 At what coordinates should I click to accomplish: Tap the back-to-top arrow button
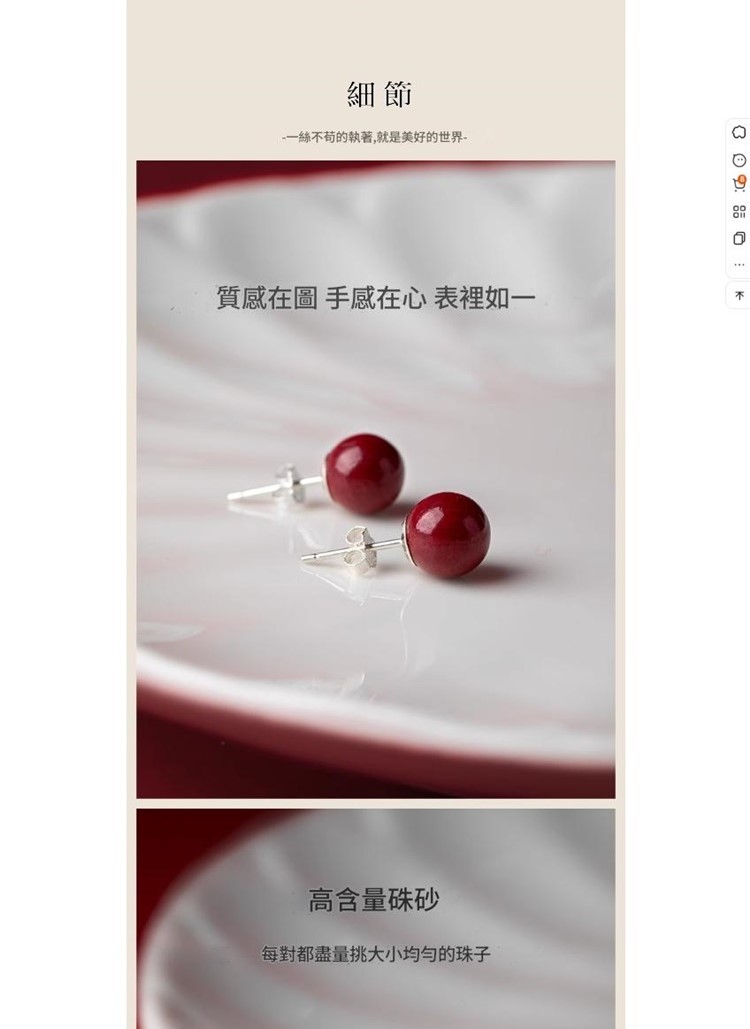(739, 295)
